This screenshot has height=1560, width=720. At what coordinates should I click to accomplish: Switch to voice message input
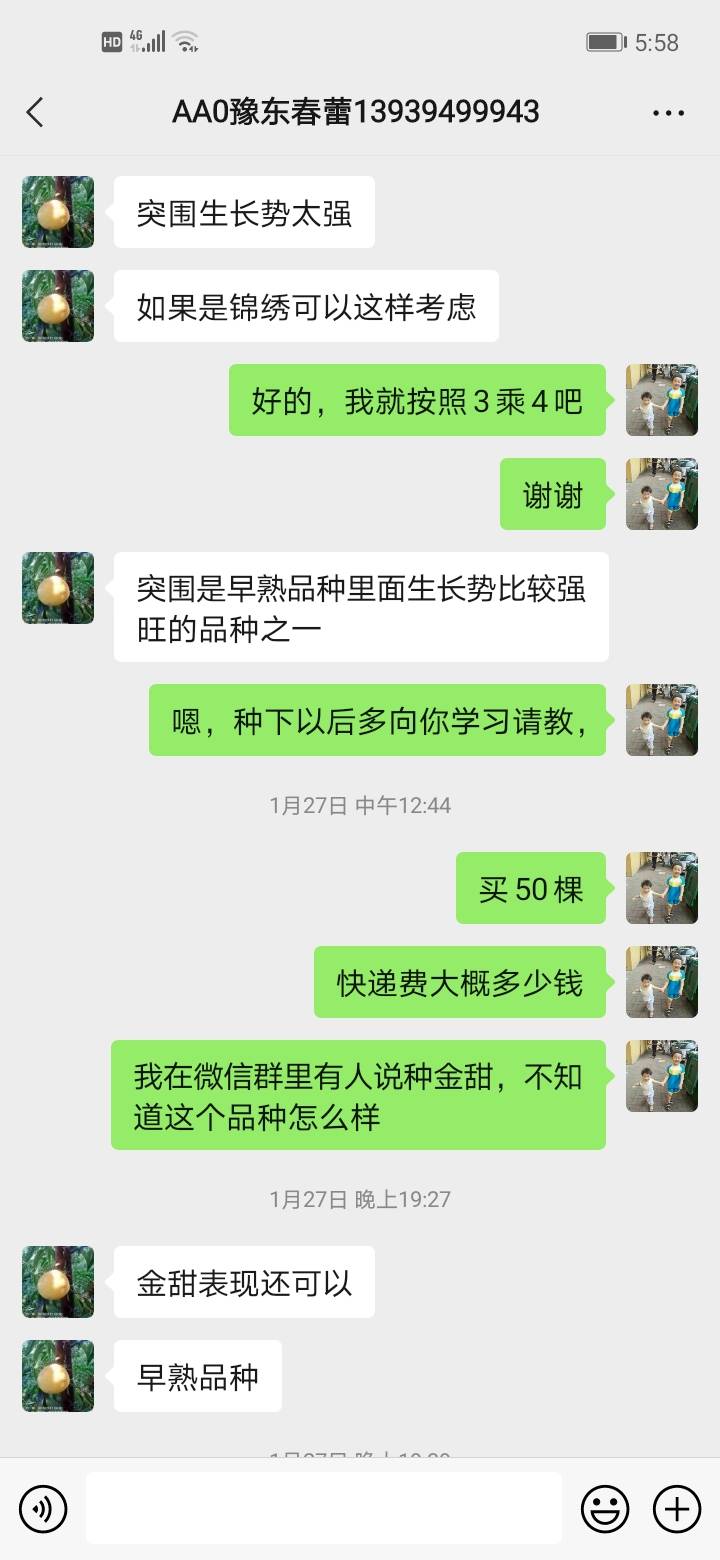(43, 1509)
